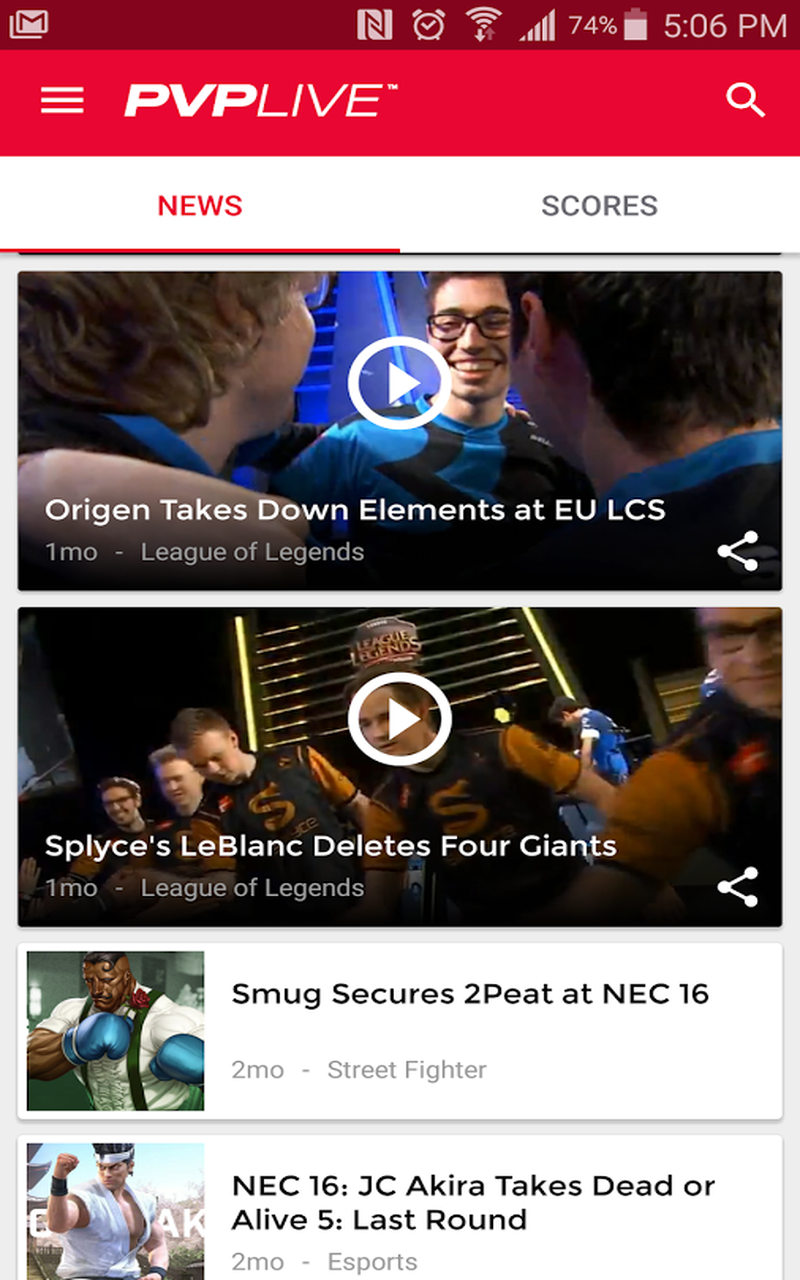Open the hamburger navigation menu
The width and height of the screenshot is (800, 1280).
tap(62, 100)
